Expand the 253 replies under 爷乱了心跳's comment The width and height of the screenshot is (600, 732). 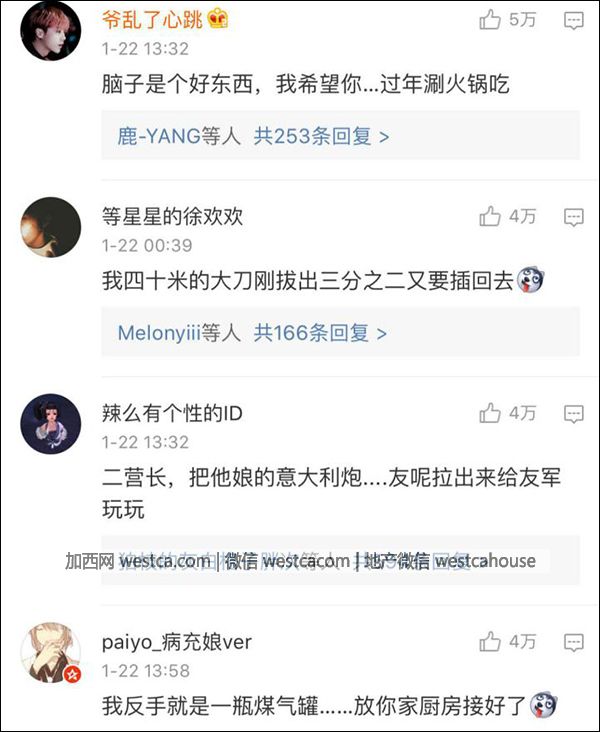[x=321, y=136]
